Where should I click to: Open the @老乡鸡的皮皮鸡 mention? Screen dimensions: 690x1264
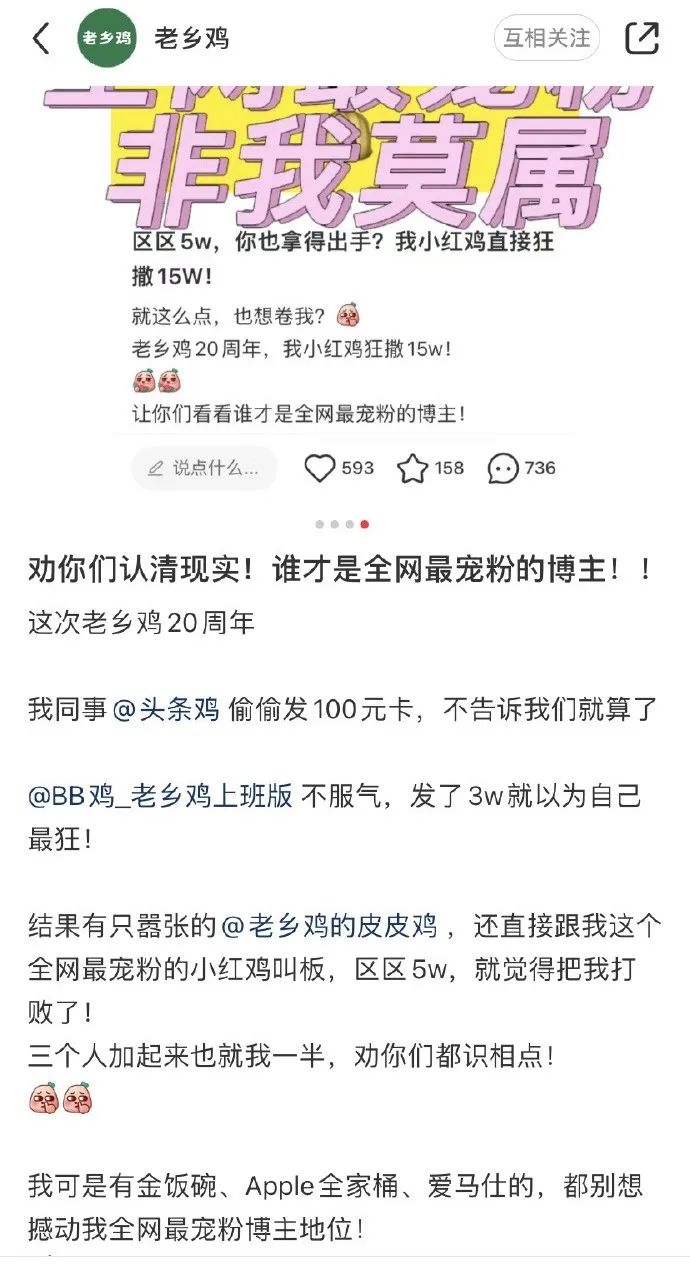click(x=329, y=927)
